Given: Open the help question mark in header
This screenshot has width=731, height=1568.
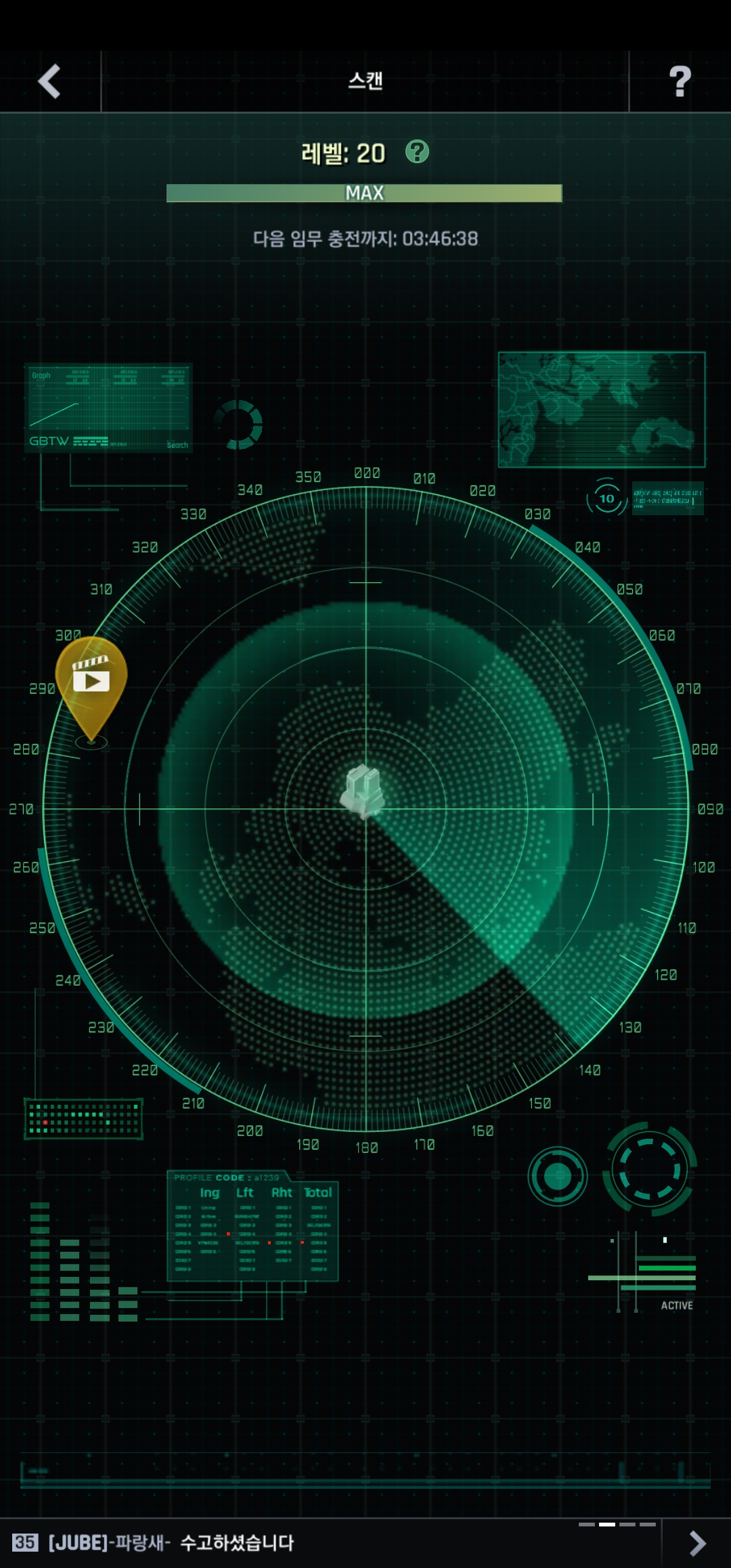Looking at the screenshot, I should coord(680,82).
